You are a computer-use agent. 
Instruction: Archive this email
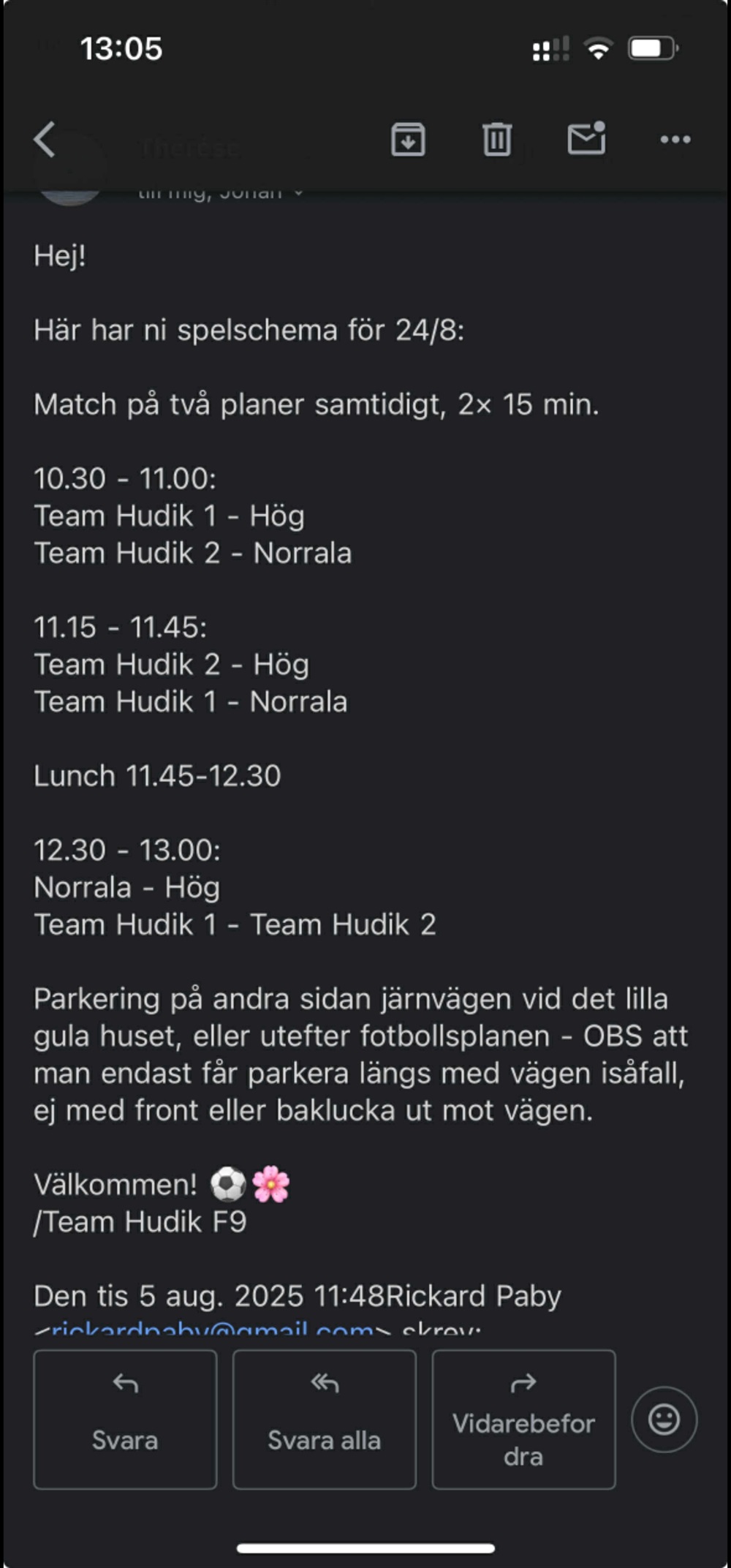point(408,139)
